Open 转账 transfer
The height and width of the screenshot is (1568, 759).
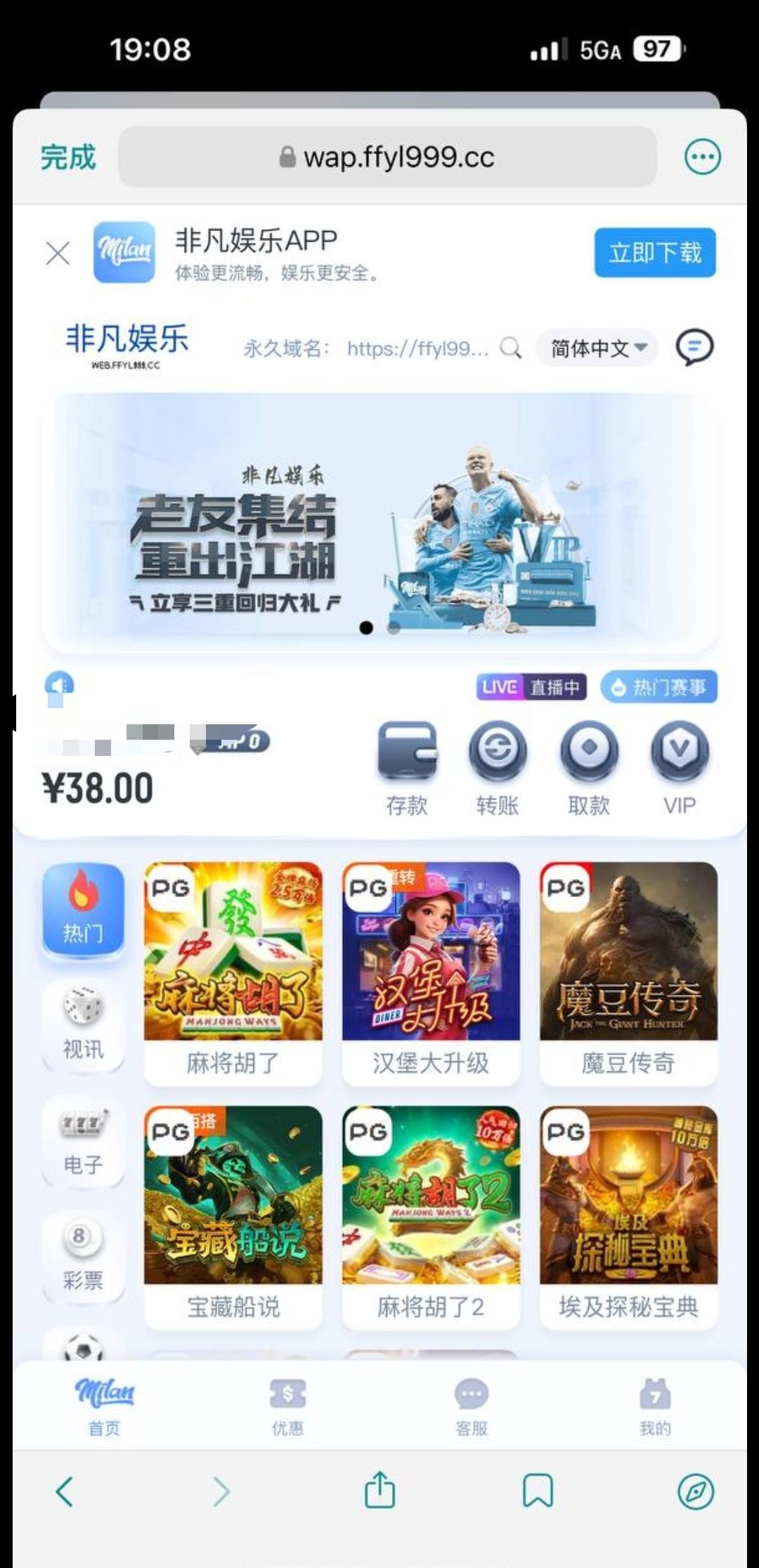(498, 768)
